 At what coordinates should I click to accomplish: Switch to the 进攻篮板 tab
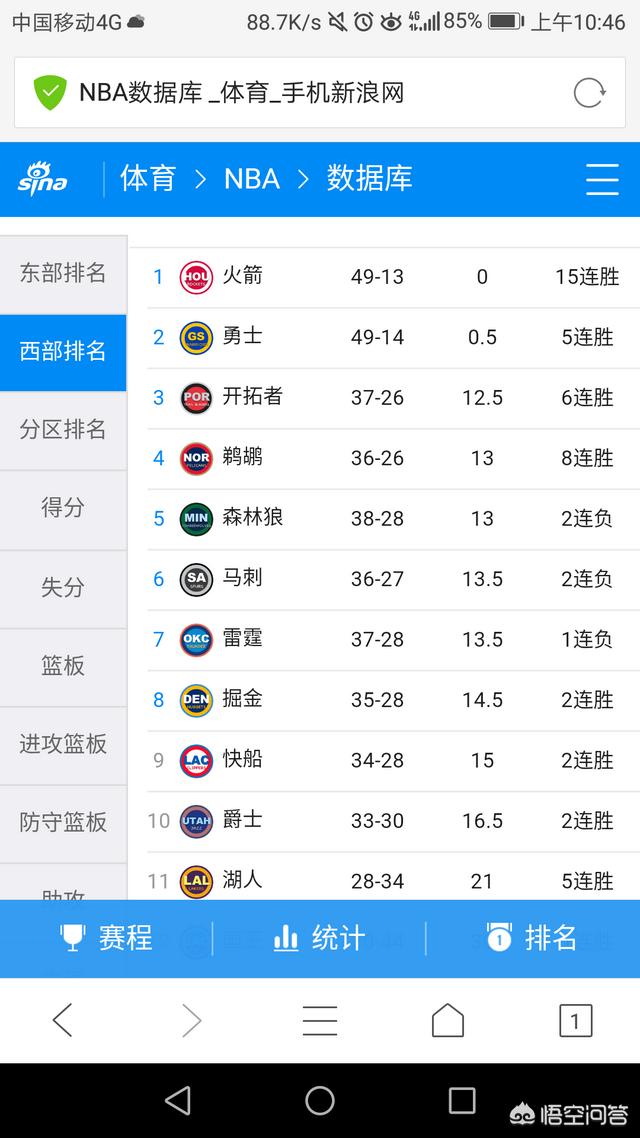(x=63, y=744)
